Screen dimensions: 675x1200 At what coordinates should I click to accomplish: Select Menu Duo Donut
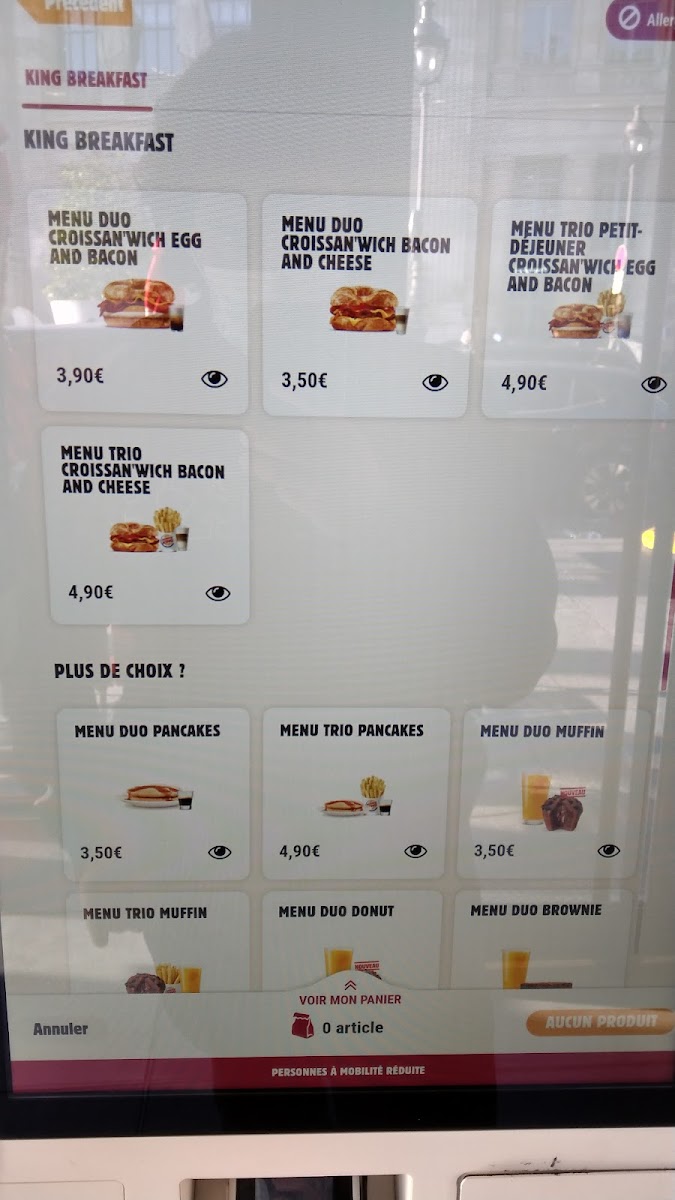(x=351, y=942)
